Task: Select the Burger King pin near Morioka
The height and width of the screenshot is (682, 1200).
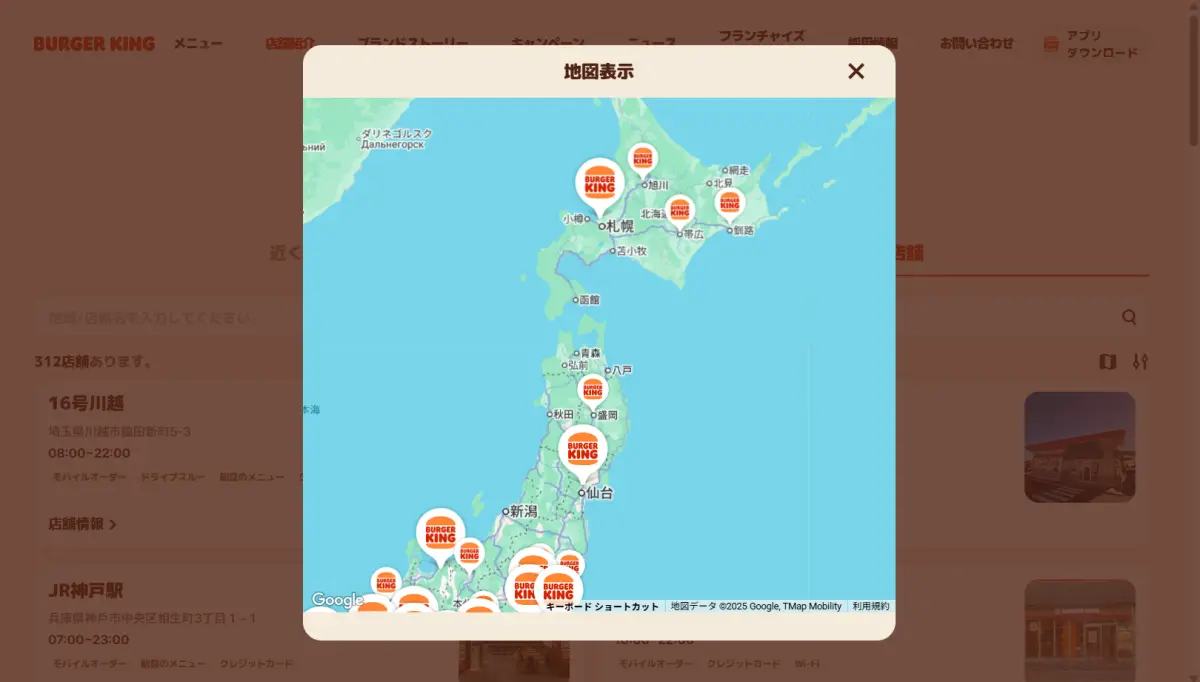Action: coord(593,389)
